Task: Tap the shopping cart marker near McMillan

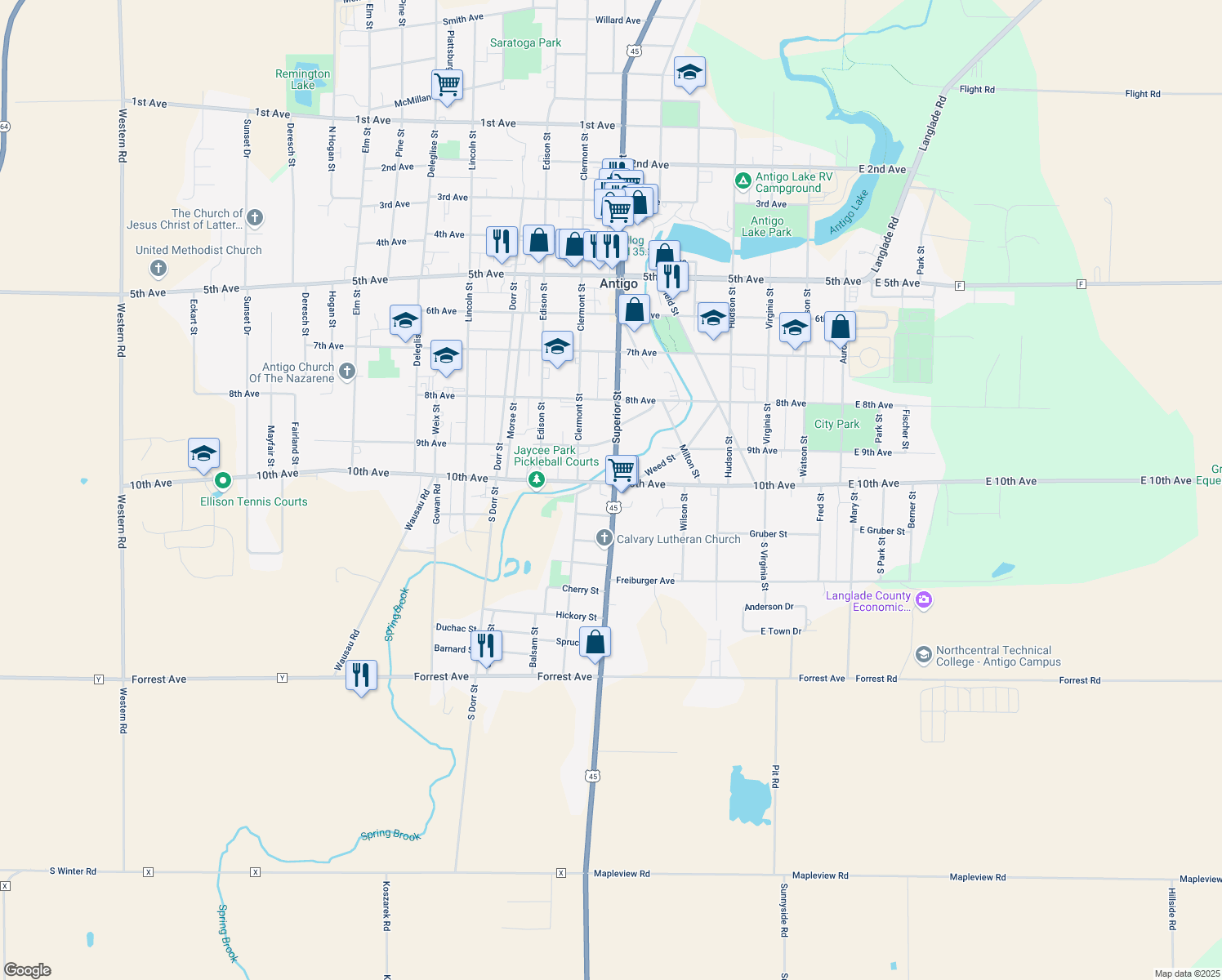Action: pyautogui.click(x=447, y=84)
